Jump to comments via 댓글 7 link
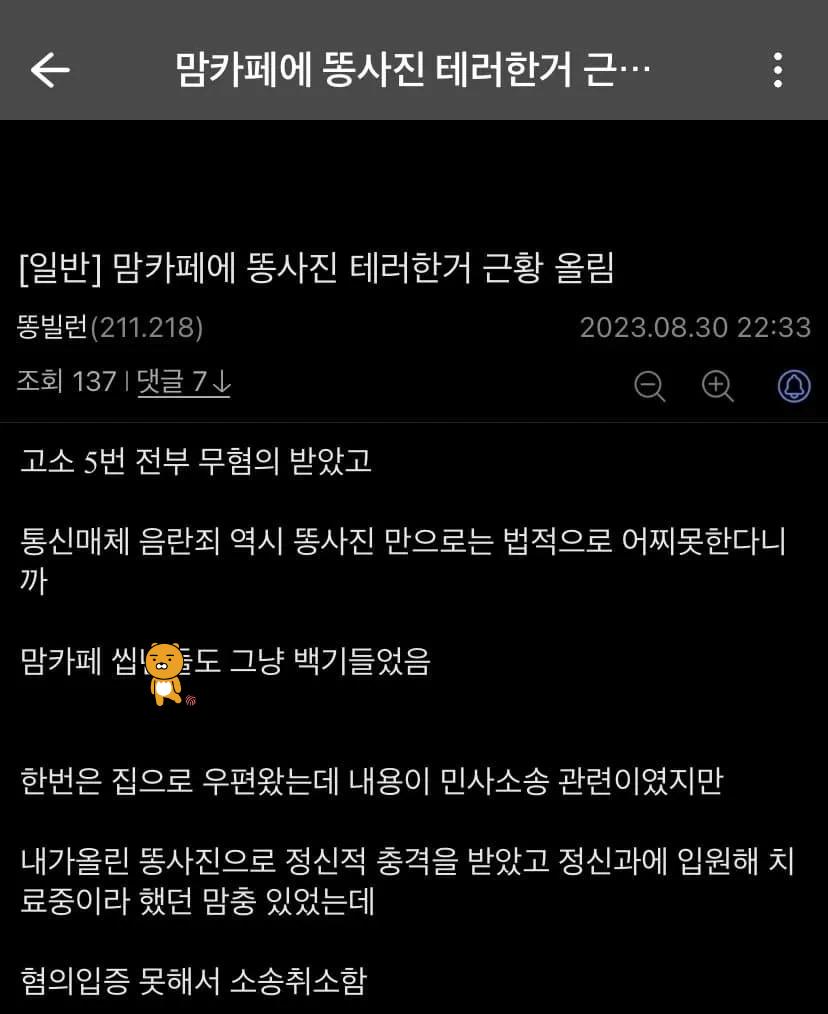828x1014 pixels. (x=183, y=381)
